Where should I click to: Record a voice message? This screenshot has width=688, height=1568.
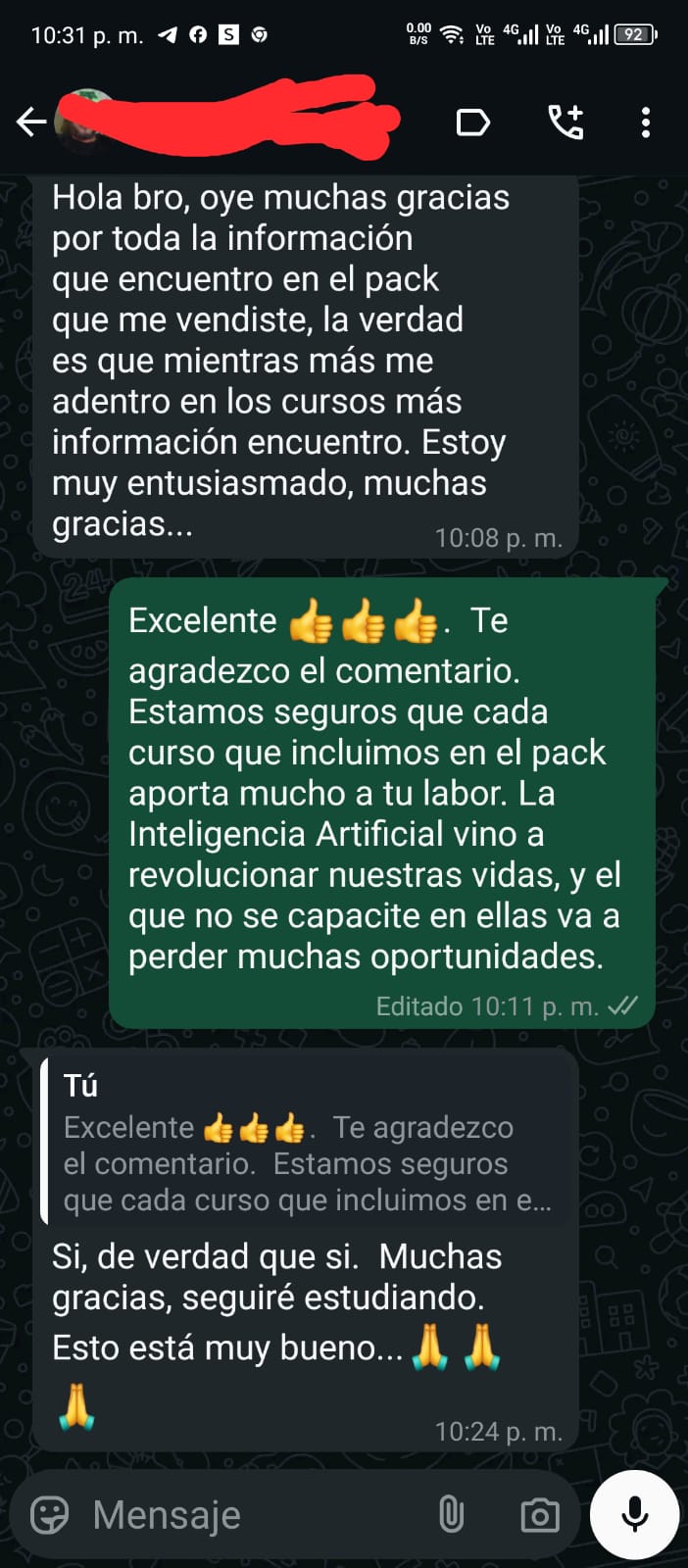(634, 1515)
